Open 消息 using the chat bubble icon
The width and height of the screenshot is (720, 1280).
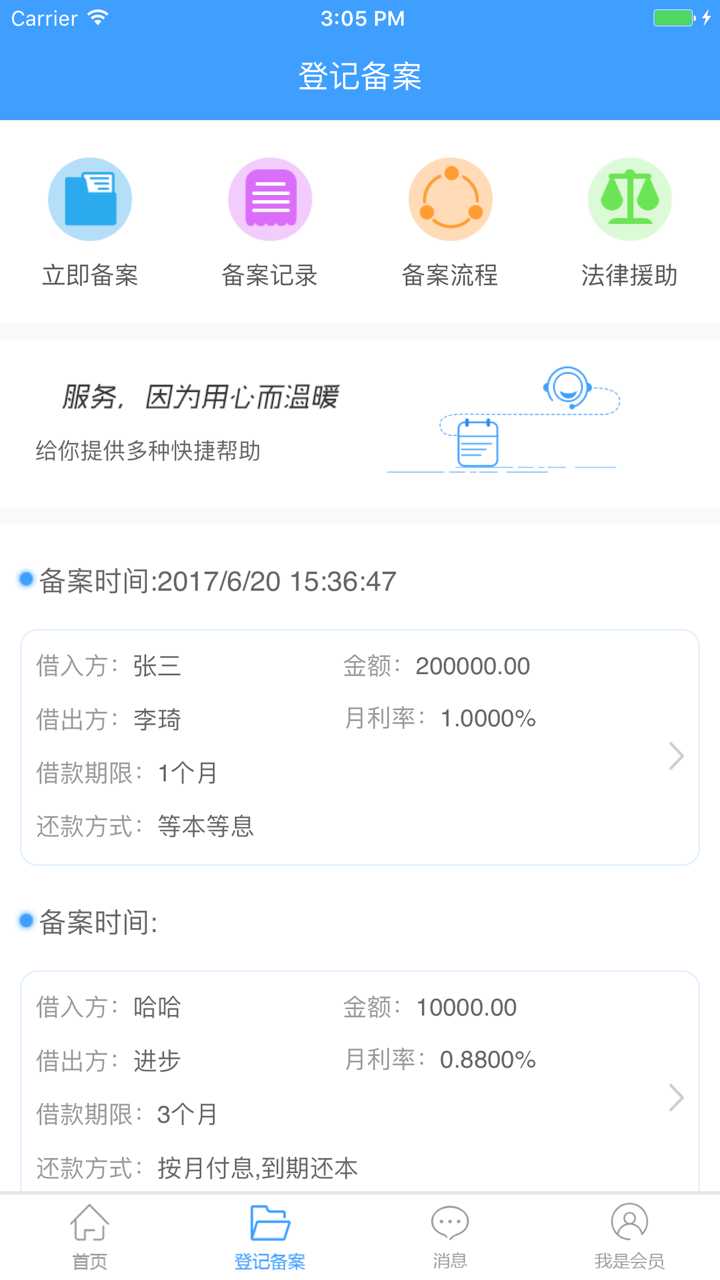tap(450, 1222)
